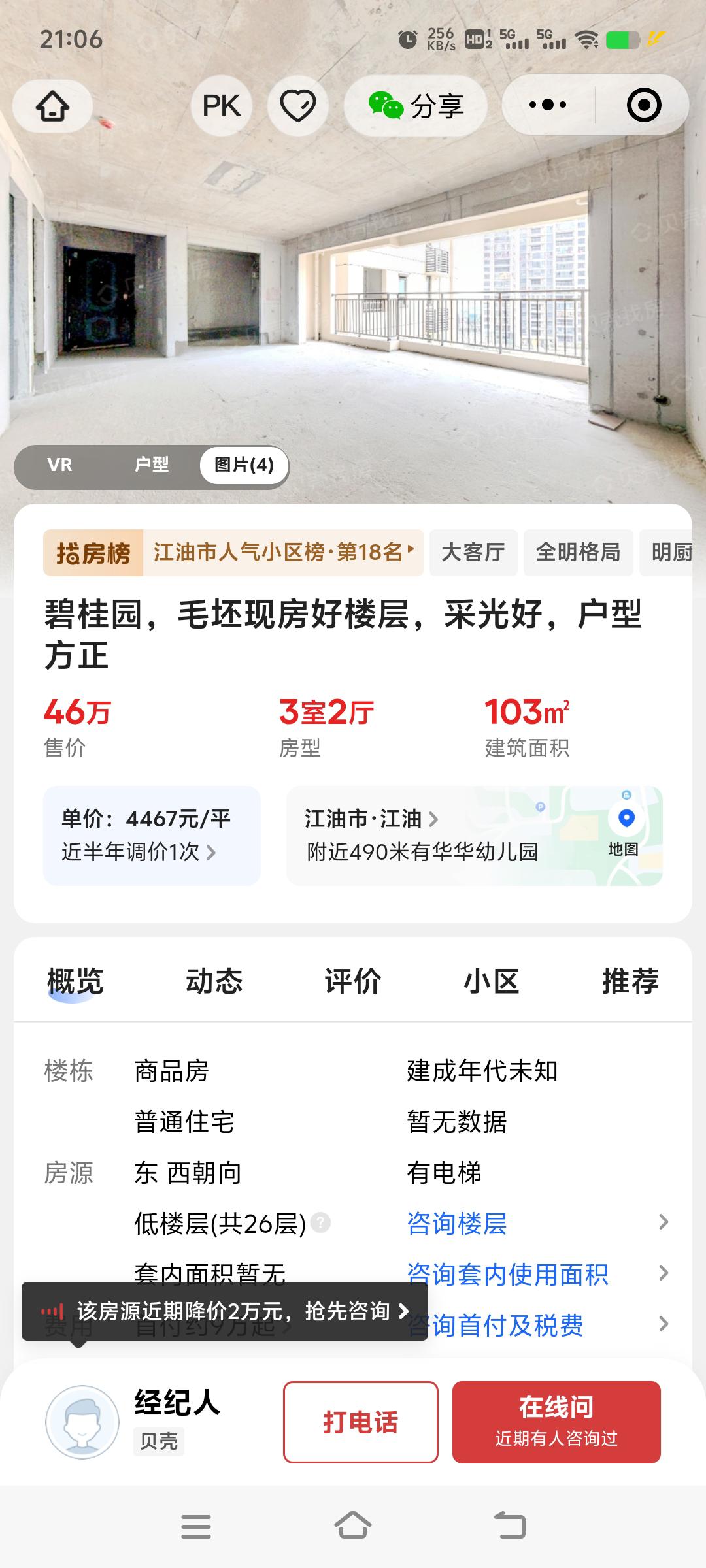Call the agent with 打电话
Viewport: 706px width, 1568px height.
tap(360, 1422)
